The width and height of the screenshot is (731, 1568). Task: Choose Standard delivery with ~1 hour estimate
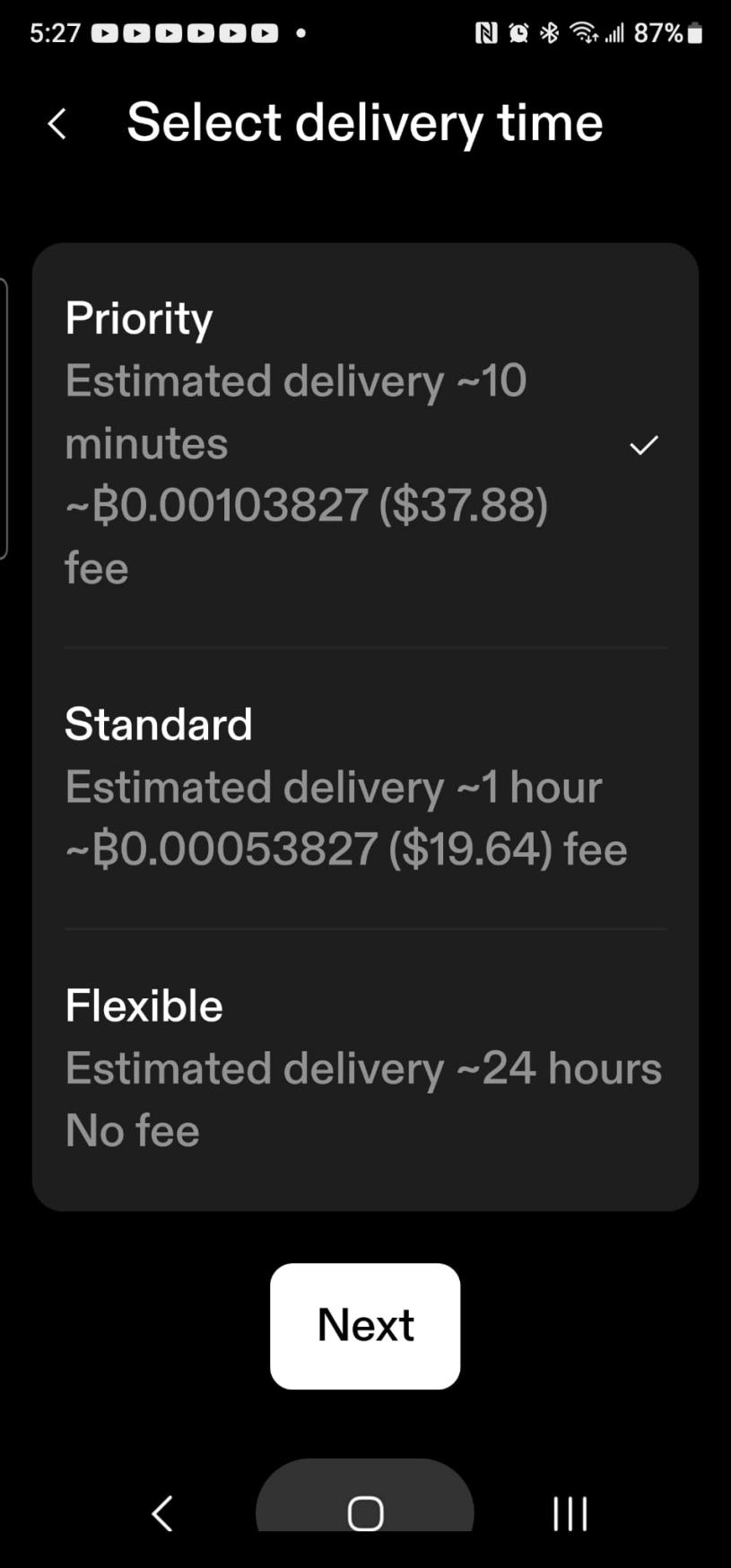(x=364, y=787)
